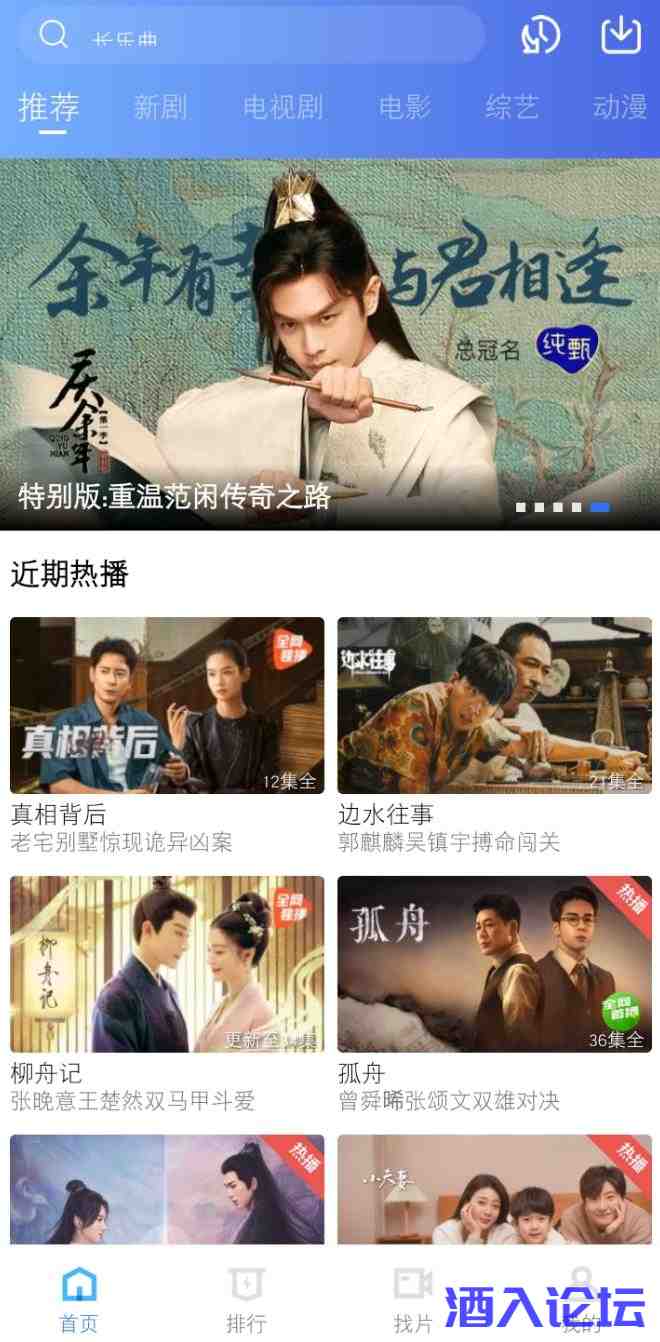Screen dimensions: 660x1342
Task: Go to the 综艺 tab
Action: 512,107
